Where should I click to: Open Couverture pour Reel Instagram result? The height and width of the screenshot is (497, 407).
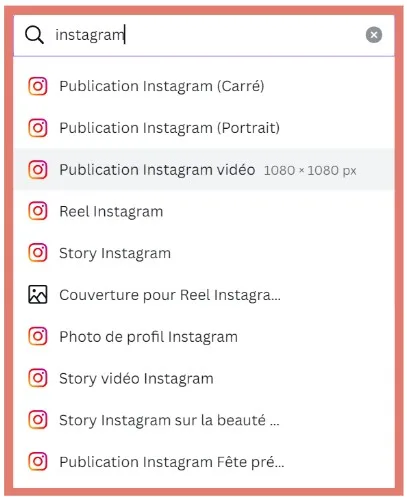click(204, 295)
